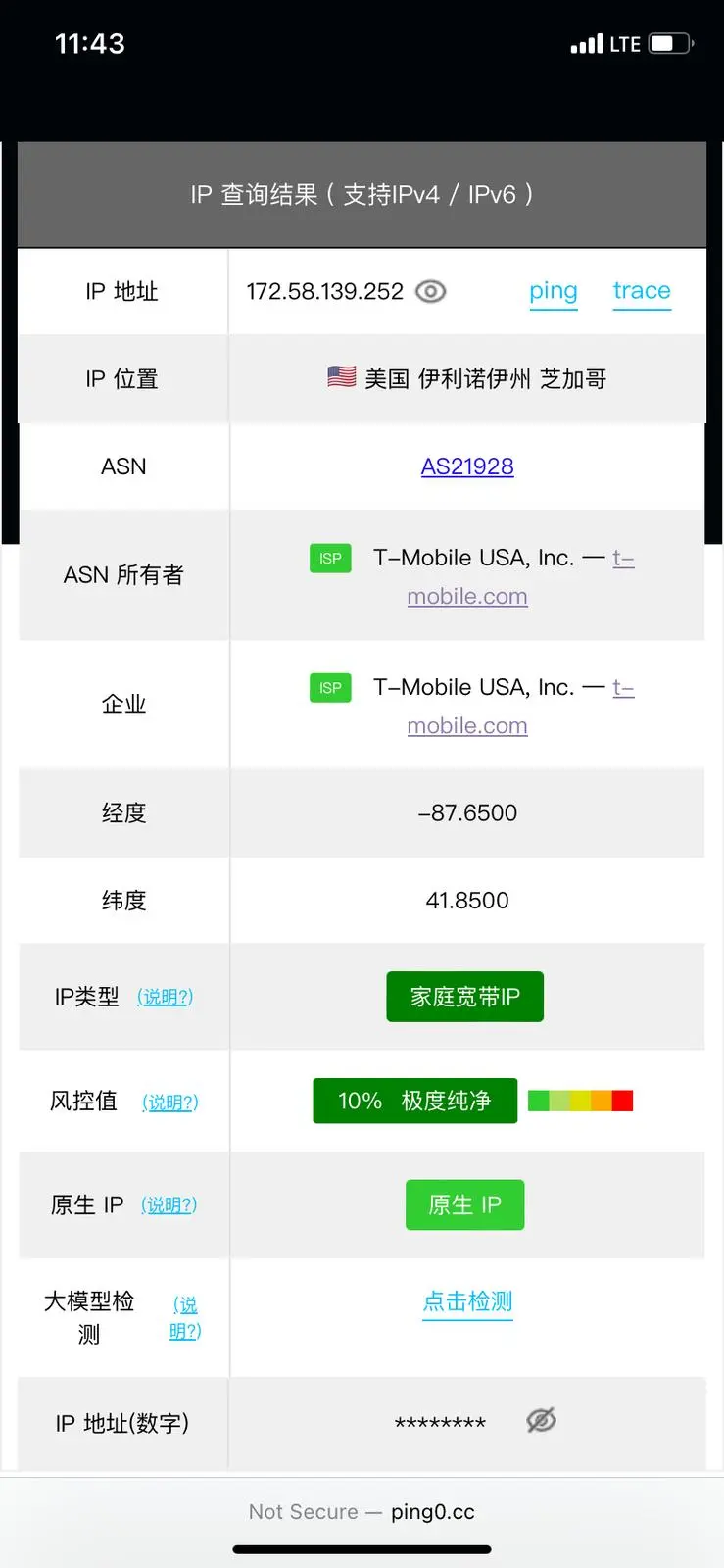This screenshot has height=1568, width=724.
Task: Open the AS21928 ASN link
Action: [467, 466]
